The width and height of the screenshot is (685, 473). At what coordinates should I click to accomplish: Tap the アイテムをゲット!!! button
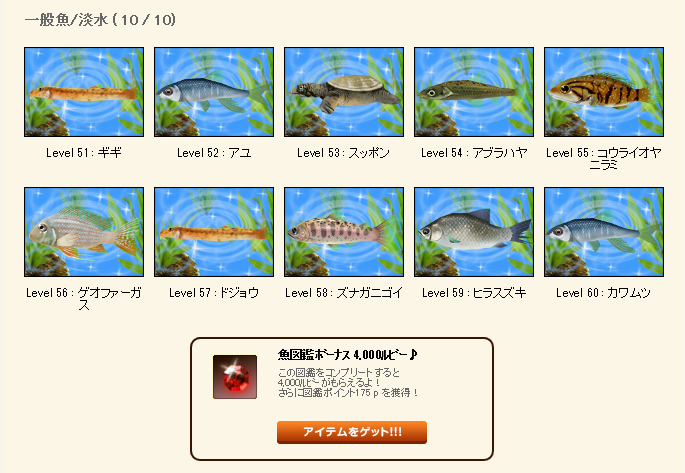(351, 432)
